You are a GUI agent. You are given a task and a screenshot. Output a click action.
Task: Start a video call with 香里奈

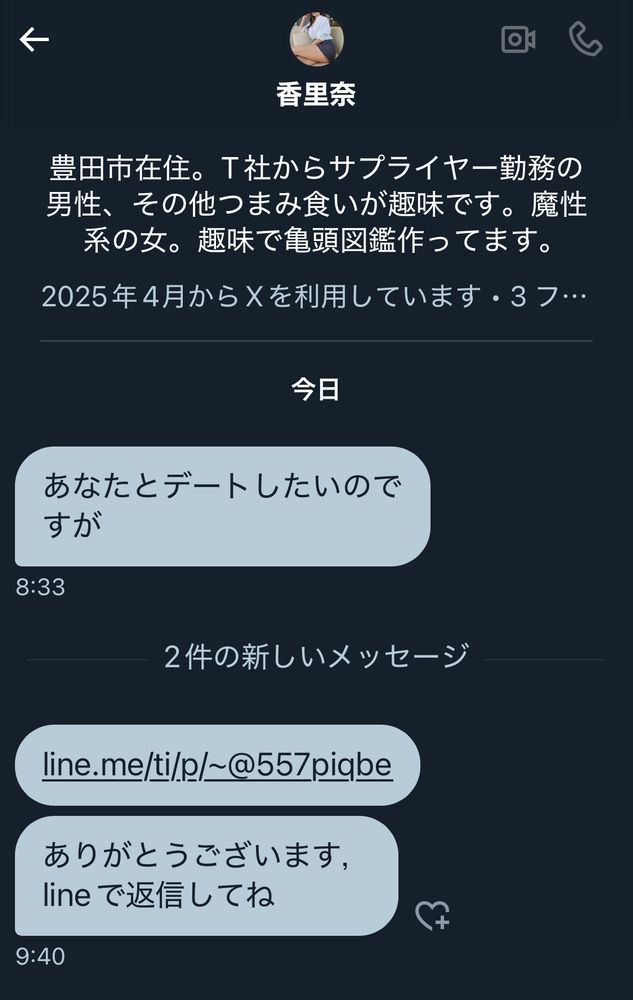point(518,39)
